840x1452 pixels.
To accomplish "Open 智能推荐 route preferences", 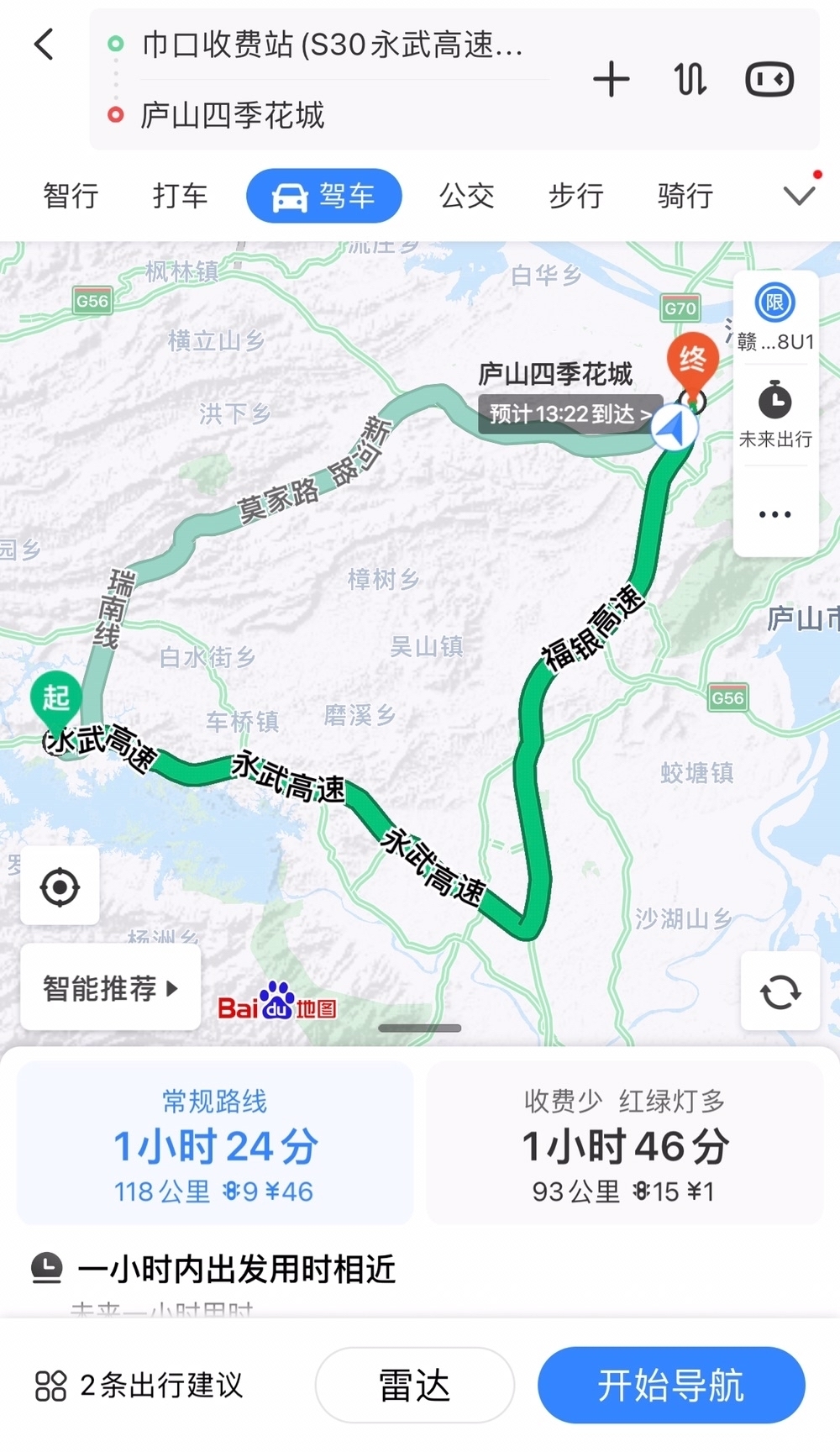I will coord(110,988).
